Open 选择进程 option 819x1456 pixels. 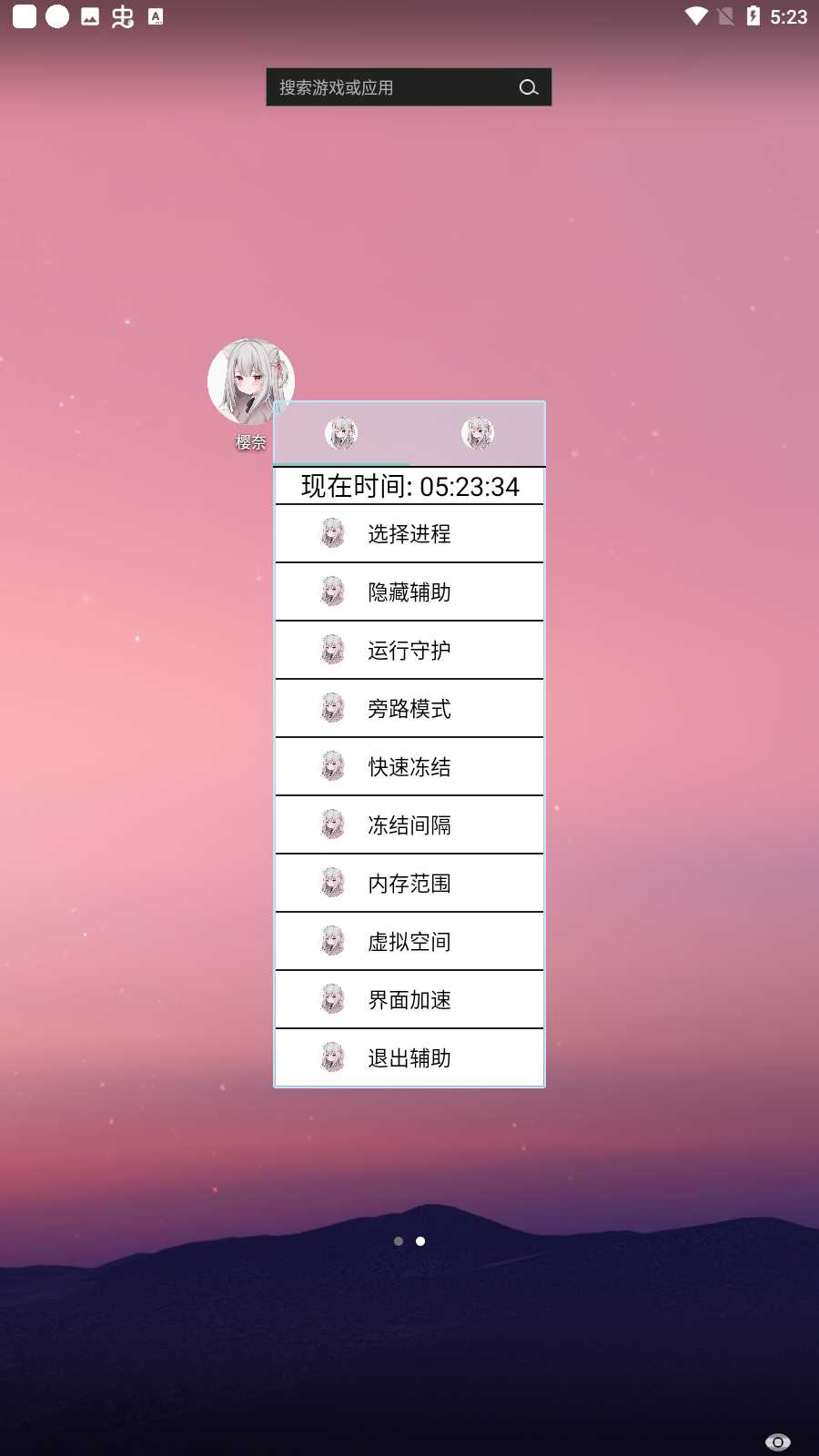click(409, 534)
